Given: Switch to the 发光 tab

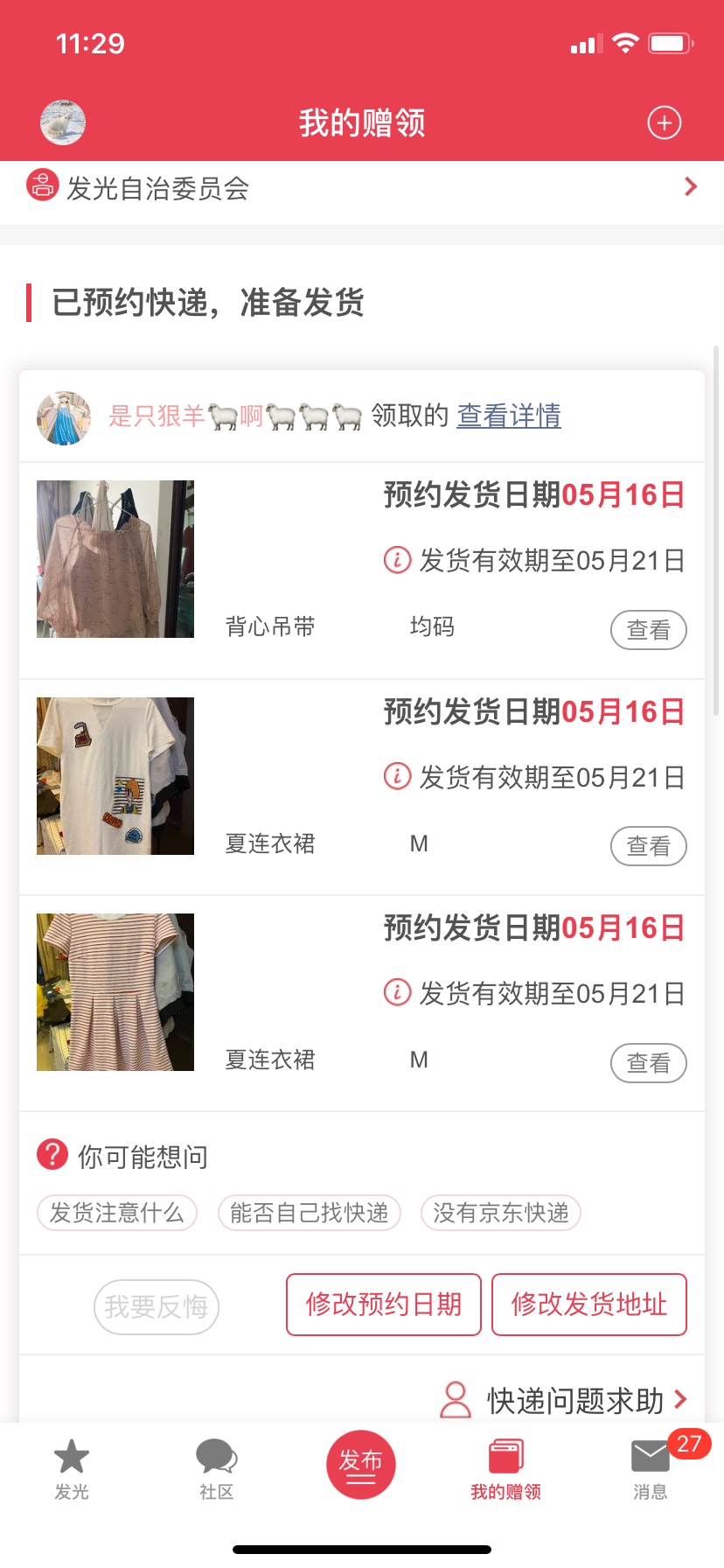Looking at the screenshot, I should tap(72, 1470).
